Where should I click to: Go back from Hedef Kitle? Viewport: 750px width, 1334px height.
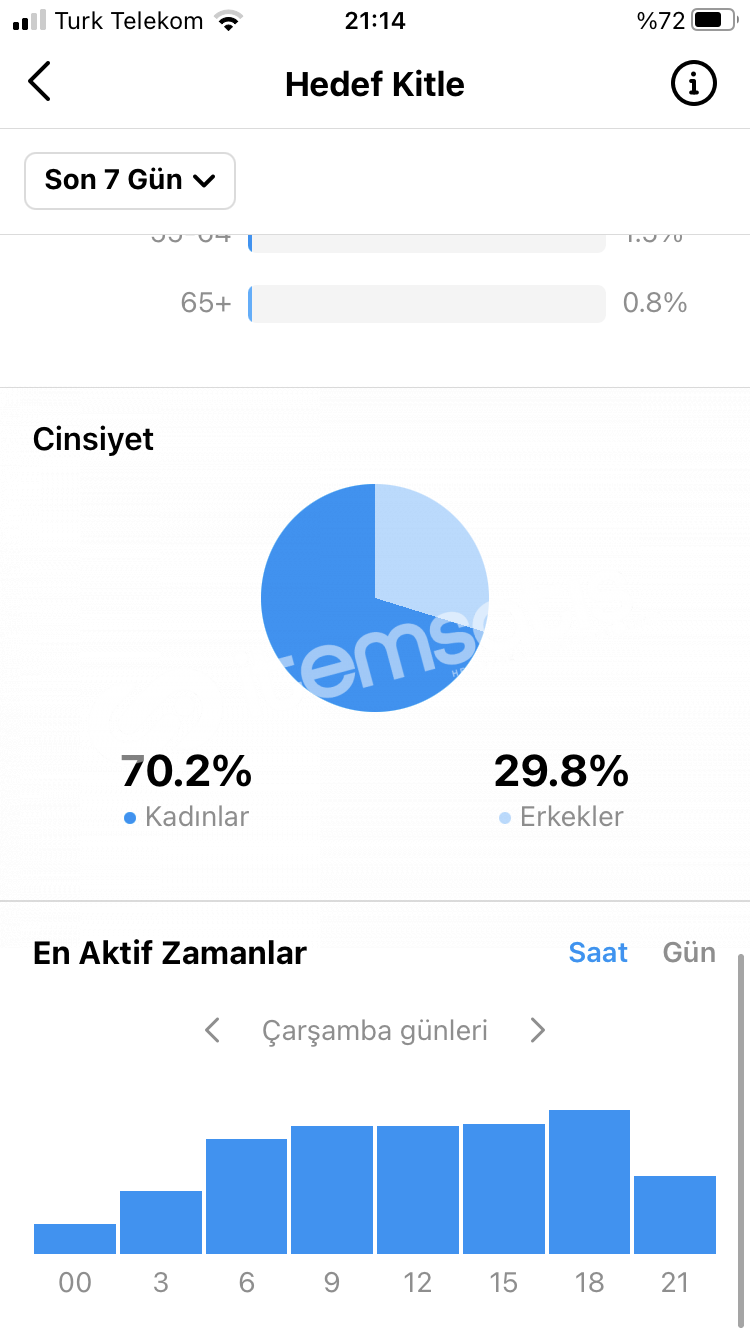(39, 82)
